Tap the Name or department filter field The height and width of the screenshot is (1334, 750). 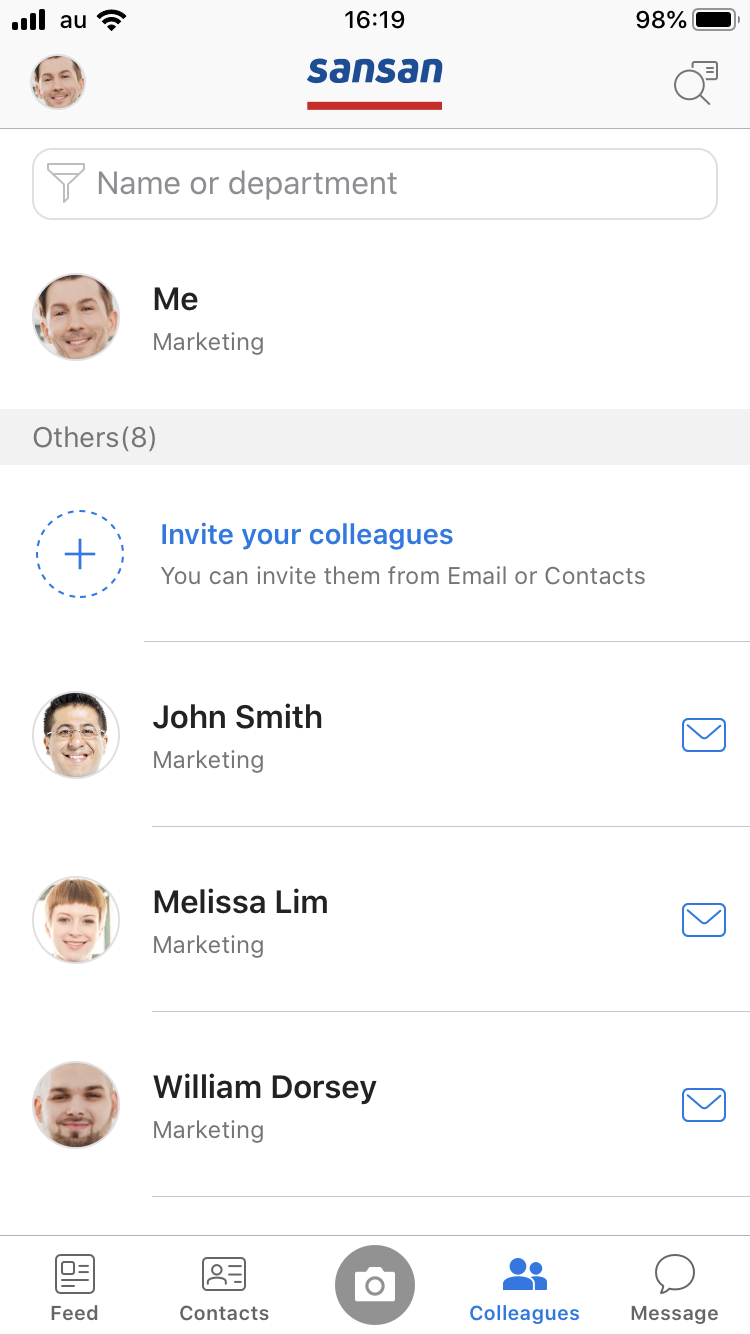tap(375, 184)
